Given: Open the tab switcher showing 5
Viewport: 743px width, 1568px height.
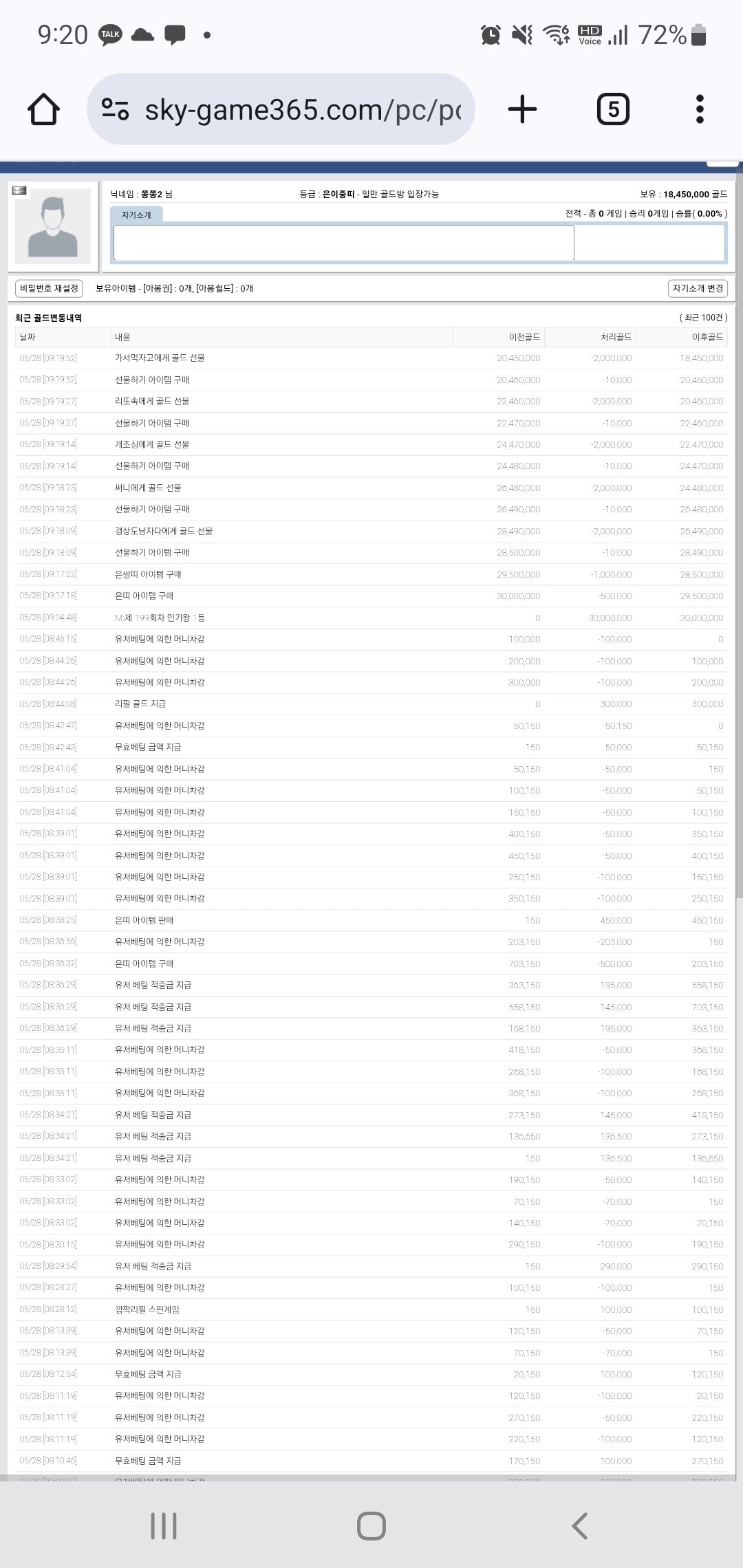Looking at the screenshot, I should [613, 109].
